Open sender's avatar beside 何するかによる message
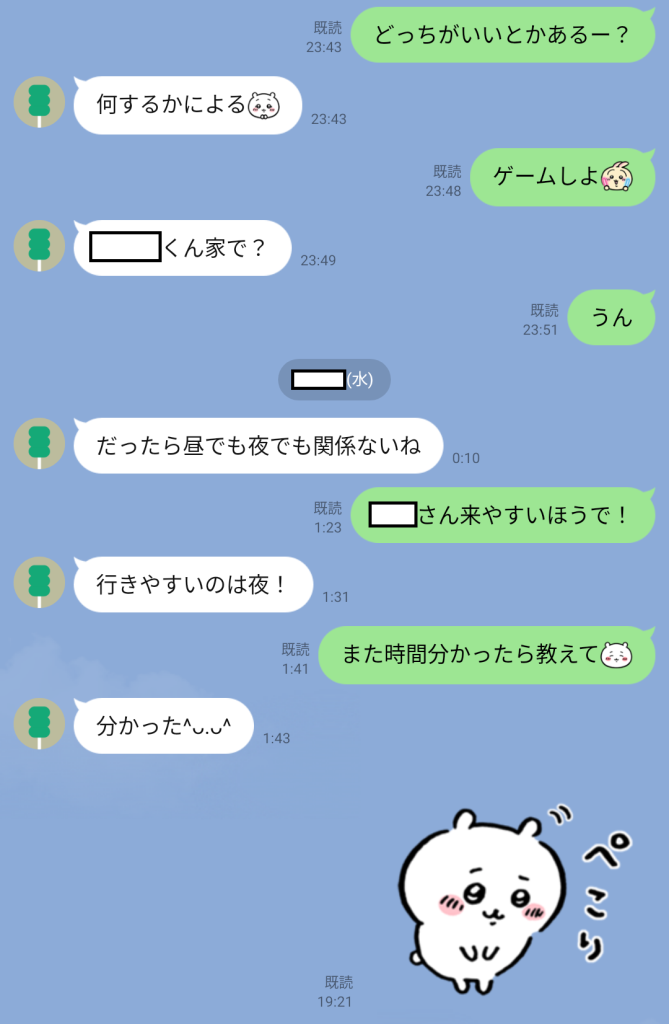 coord(39,103)
